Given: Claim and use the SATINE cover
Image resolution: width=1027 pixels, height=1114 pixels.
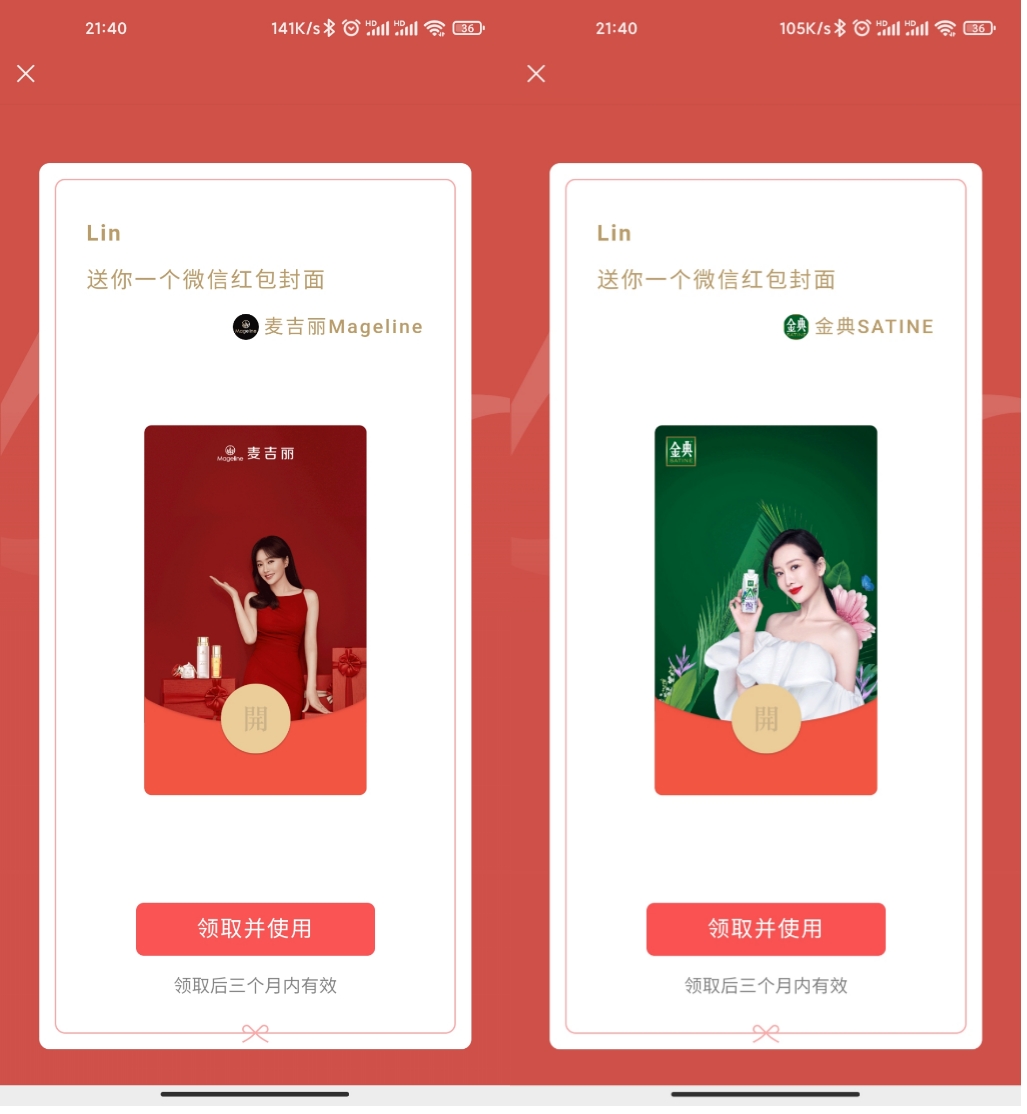Looking at the screenshot, I should 765,929.
